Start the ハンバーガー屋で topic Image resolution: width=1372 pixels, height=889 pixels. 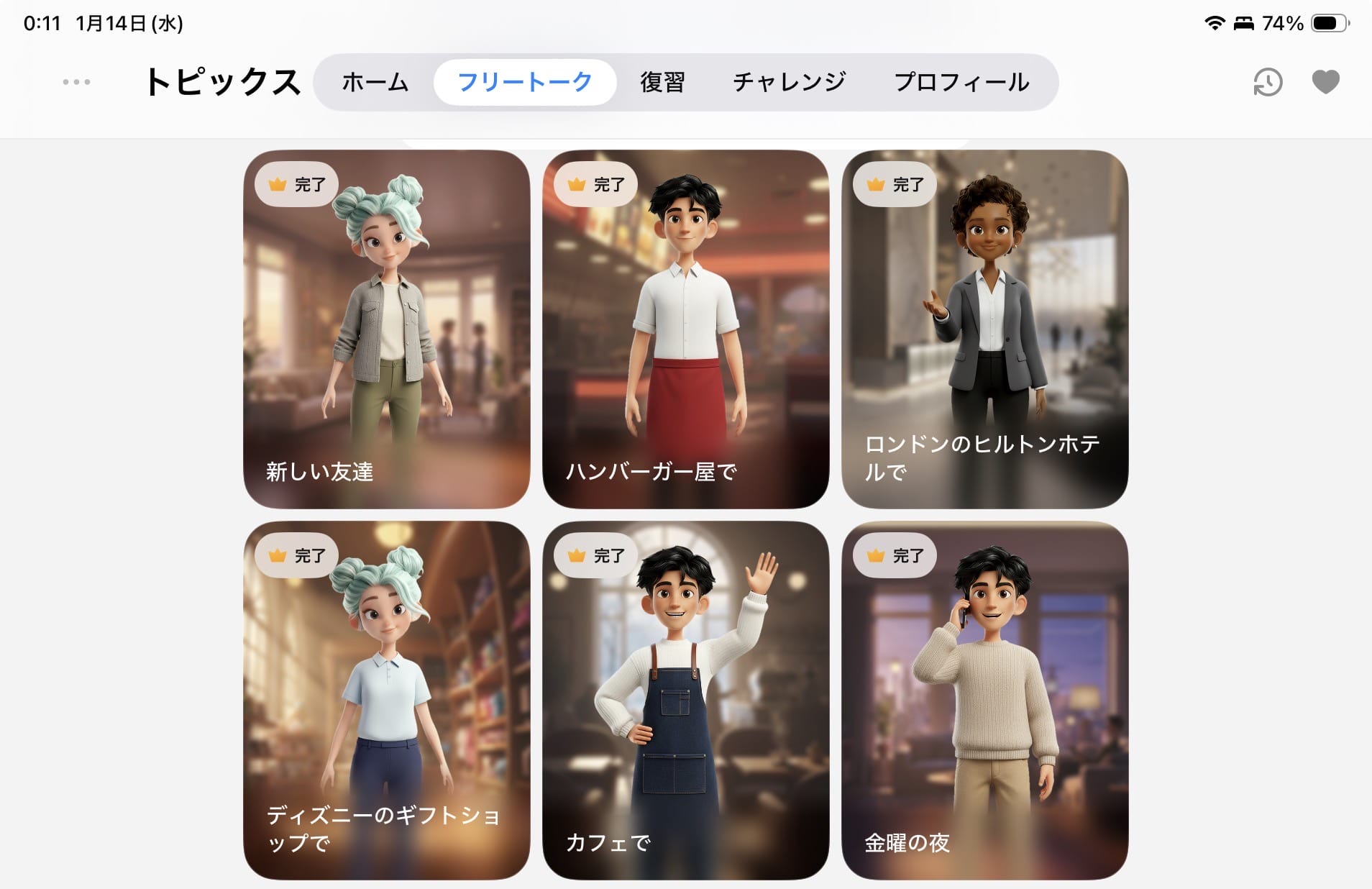click(685, 329)
